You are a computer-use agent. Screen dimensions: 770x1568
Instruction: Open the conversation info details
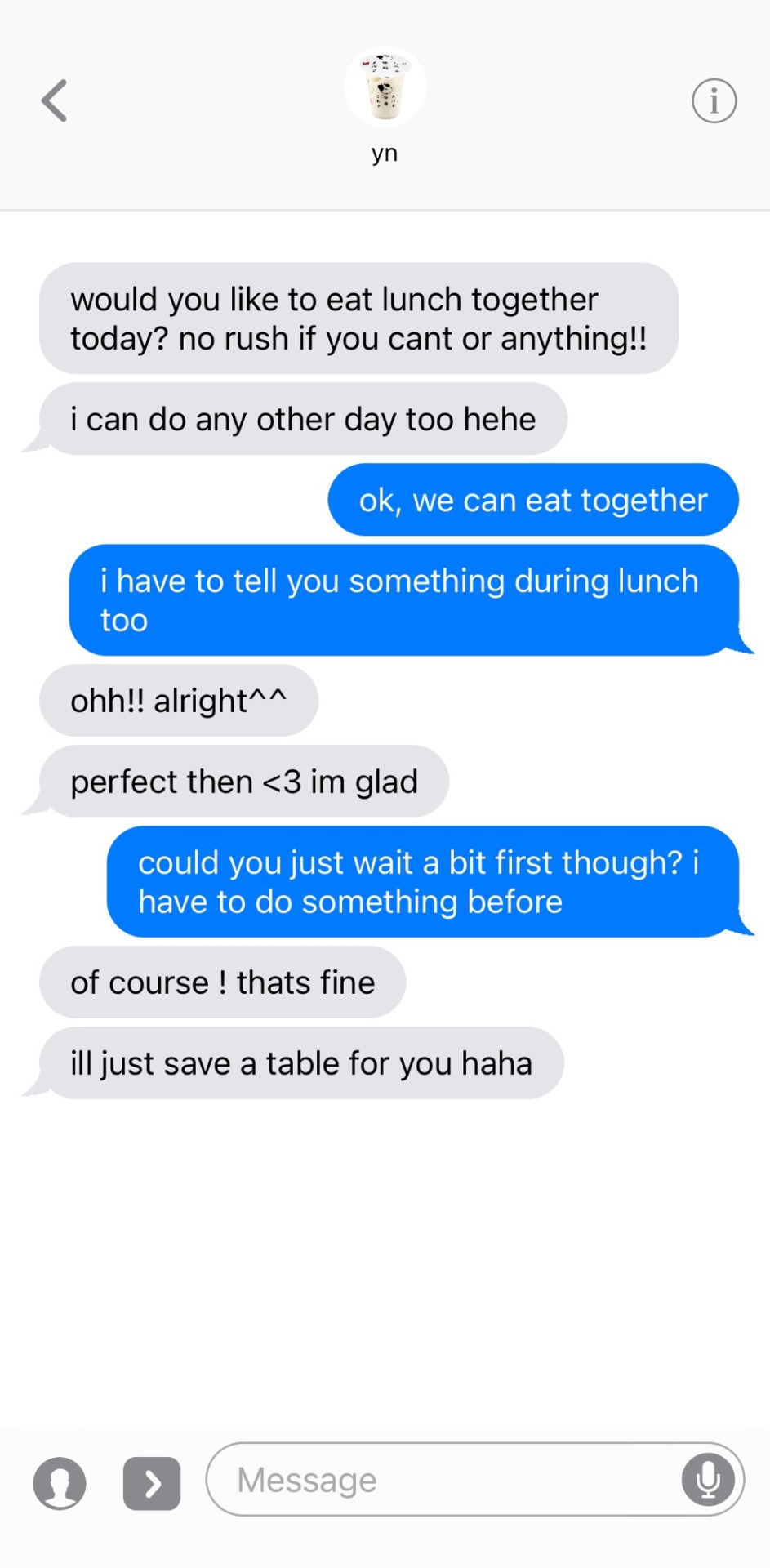(x=714, y=101)
